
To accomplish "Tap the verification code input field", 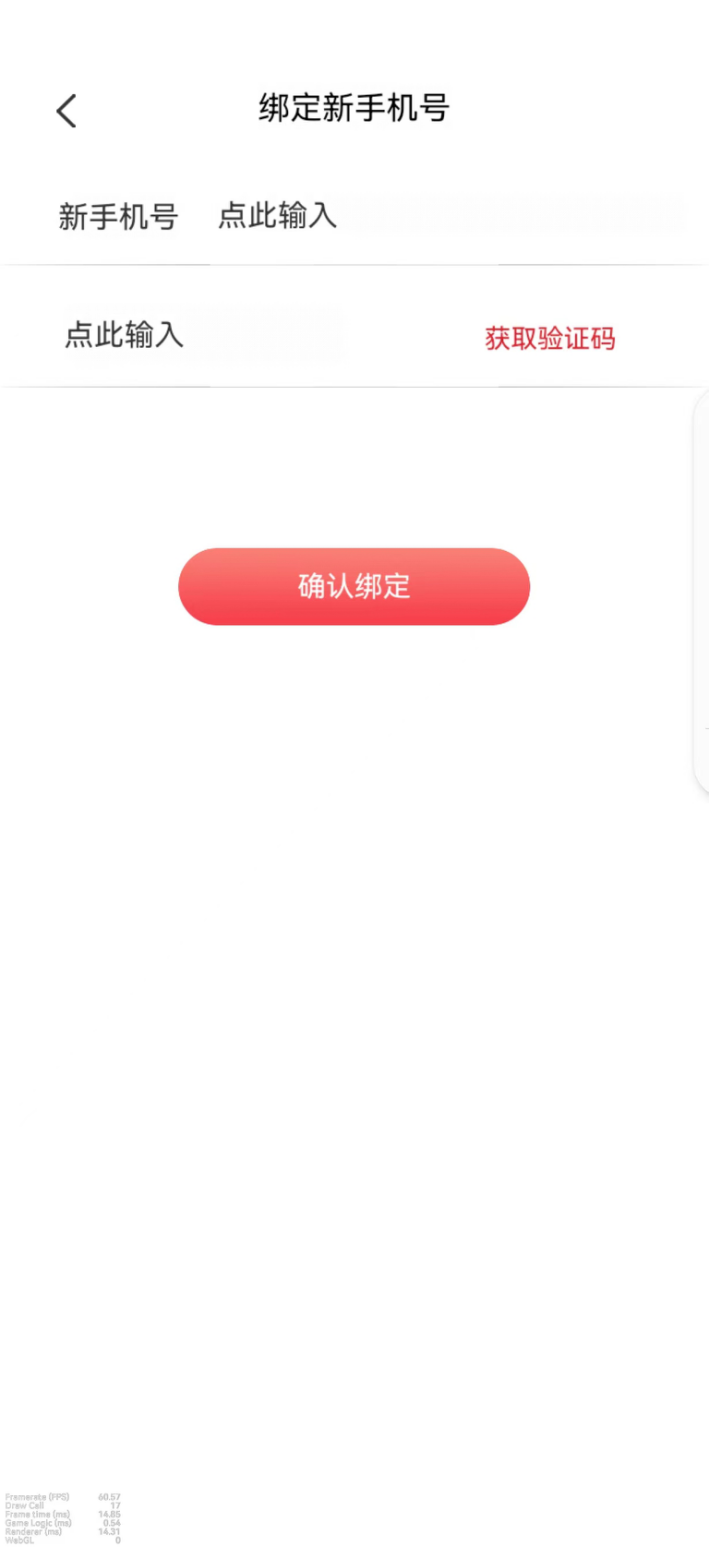I will tap(200, 335).
